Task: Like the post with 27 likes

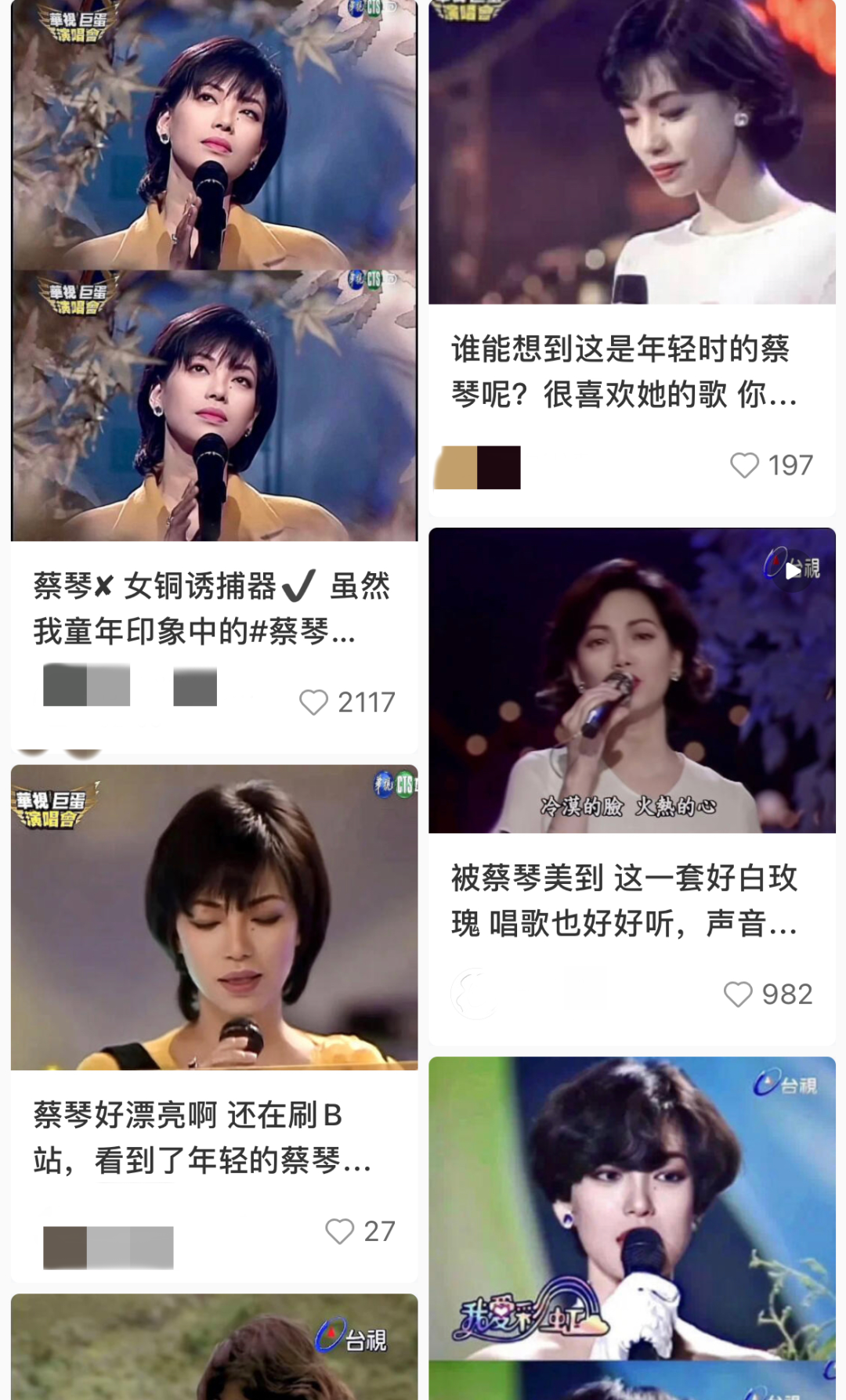Action: 340,1231
